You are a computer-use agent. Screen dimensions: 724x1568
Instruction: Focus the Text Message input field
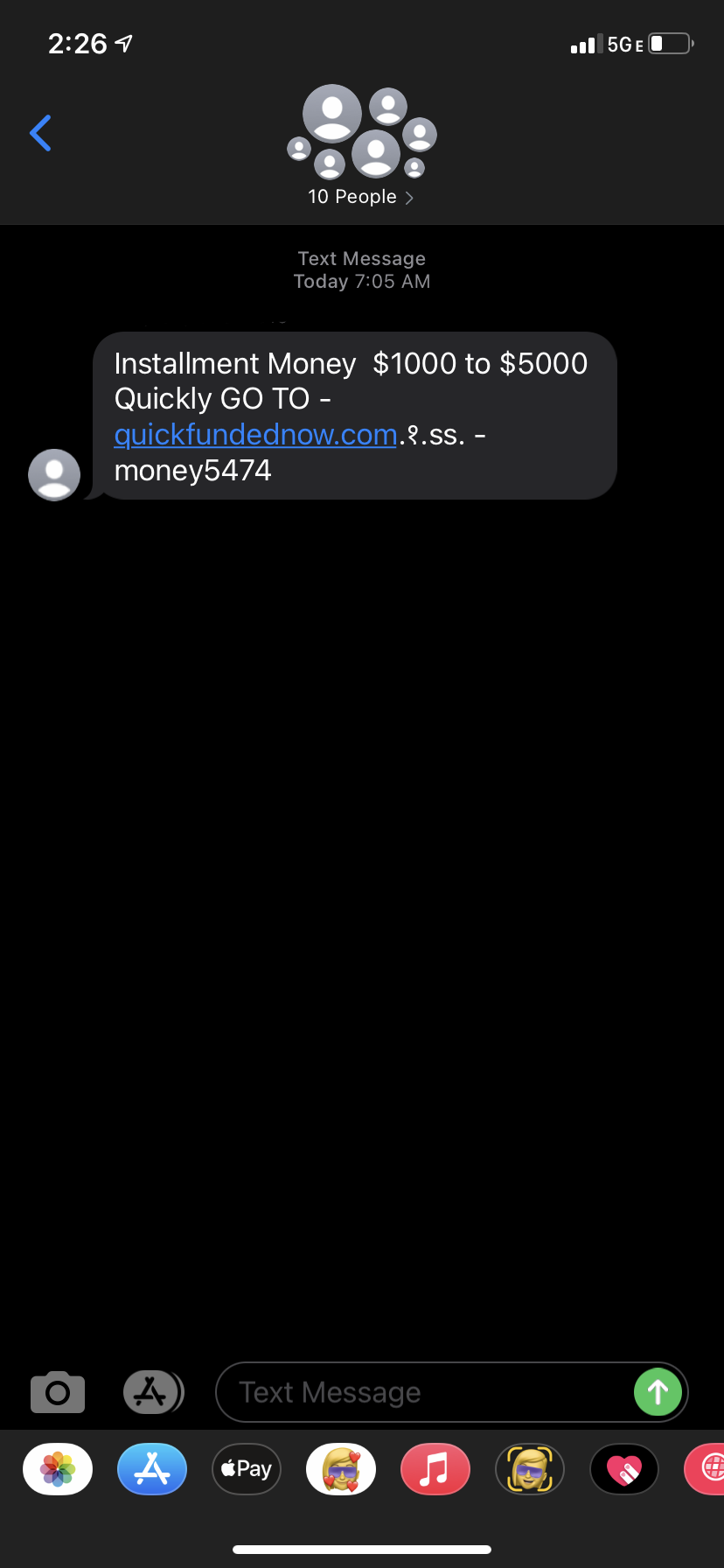click(x=420, y=1391)
